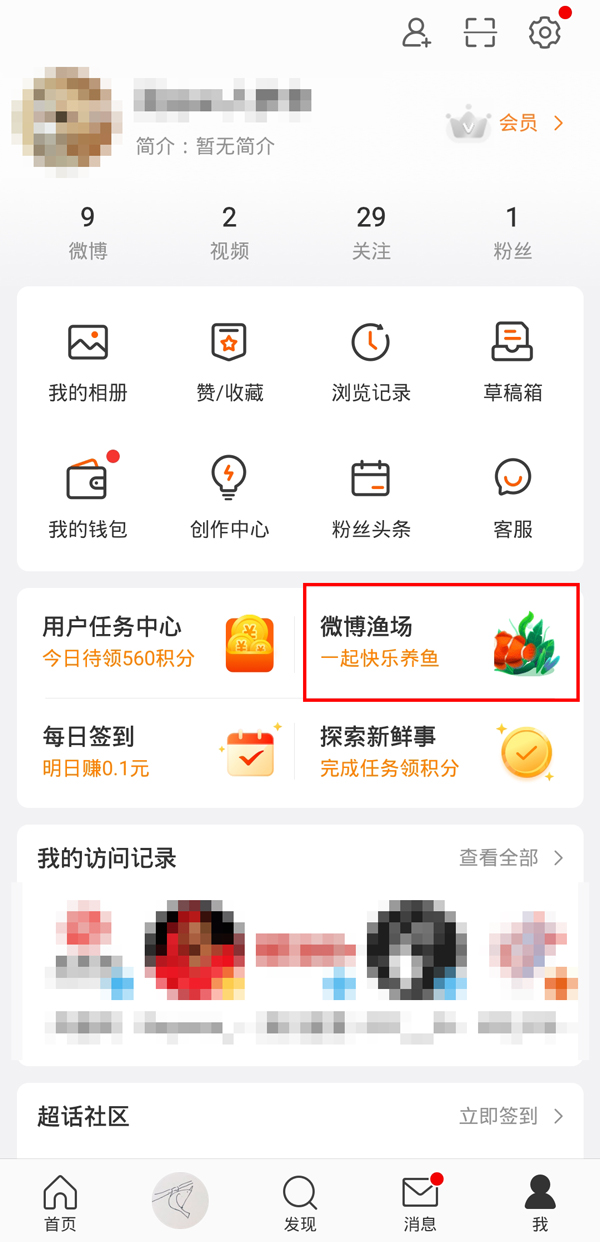Open 我的钱包 wallet
The height and width of the screenshot is (1242, 600).
pos(88,498)
